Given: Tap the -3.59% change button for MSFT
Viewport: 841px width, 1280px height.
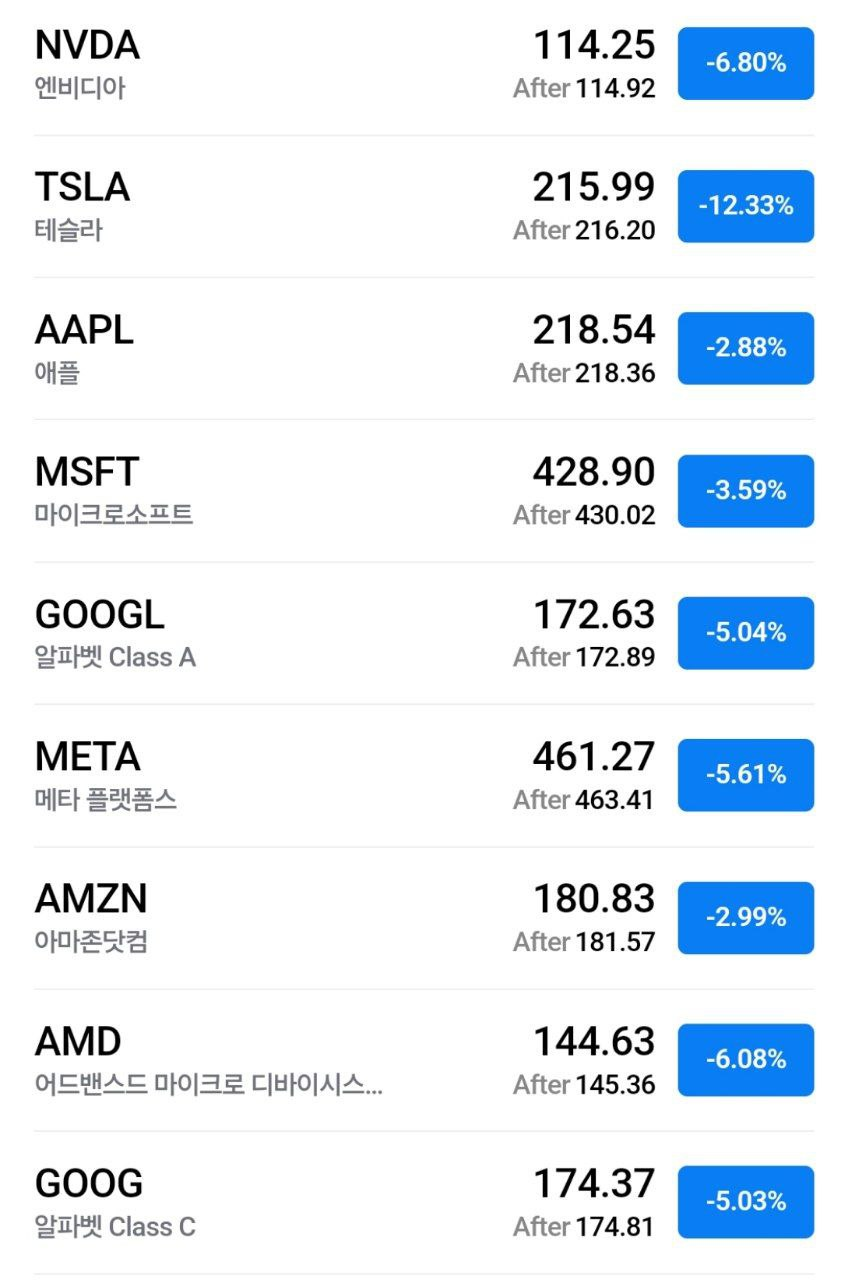Looking at the screenshot, I should (x=746, y=491).
